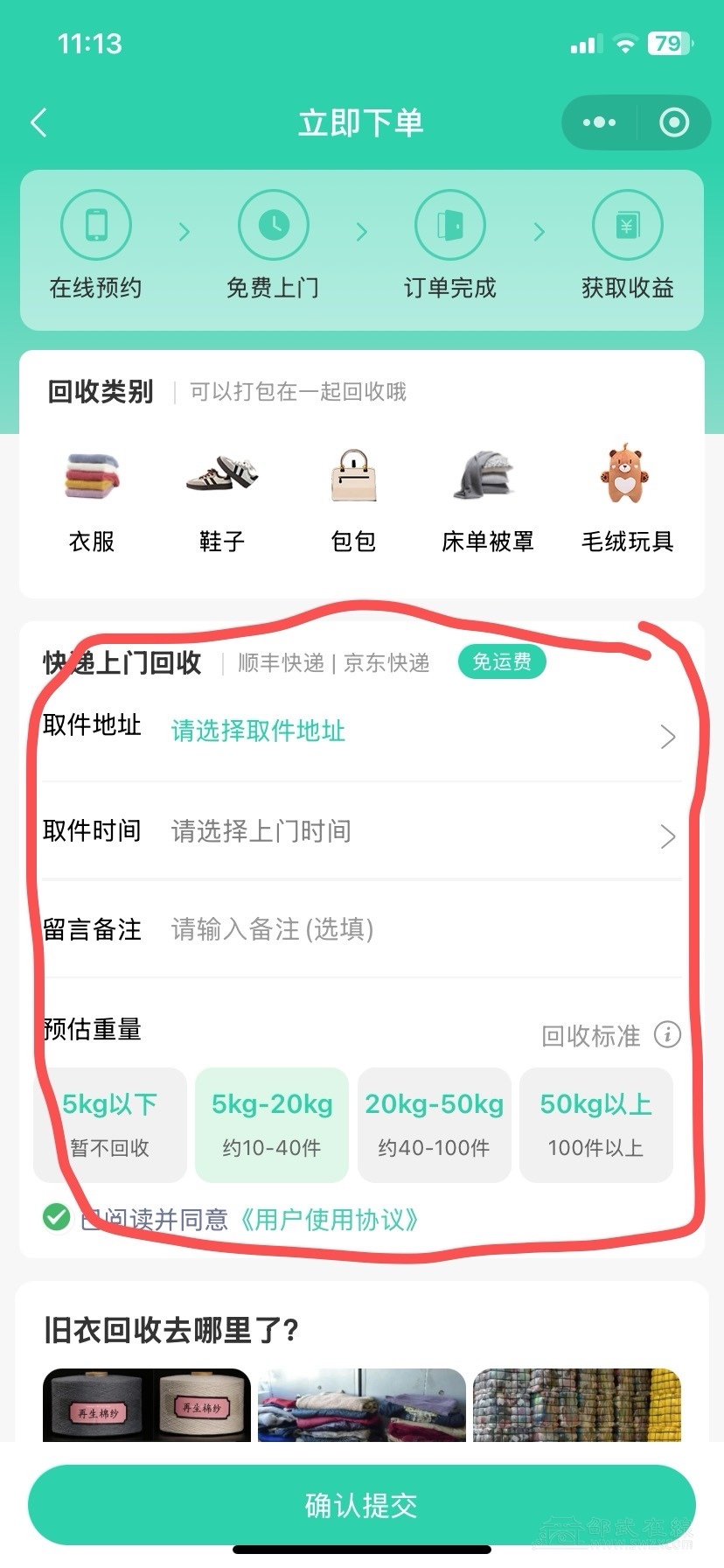
Task: Submit order with 确认提交
Action: (361, 1504)
